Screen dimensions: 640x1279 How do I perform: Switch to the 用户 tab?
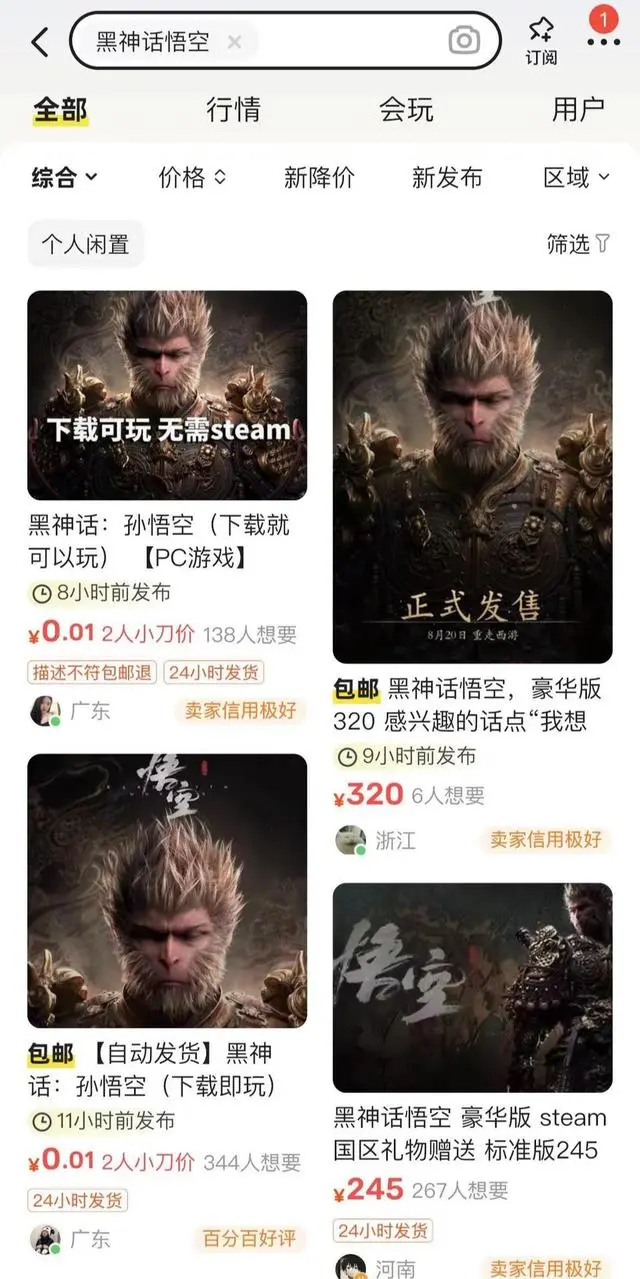578,110
